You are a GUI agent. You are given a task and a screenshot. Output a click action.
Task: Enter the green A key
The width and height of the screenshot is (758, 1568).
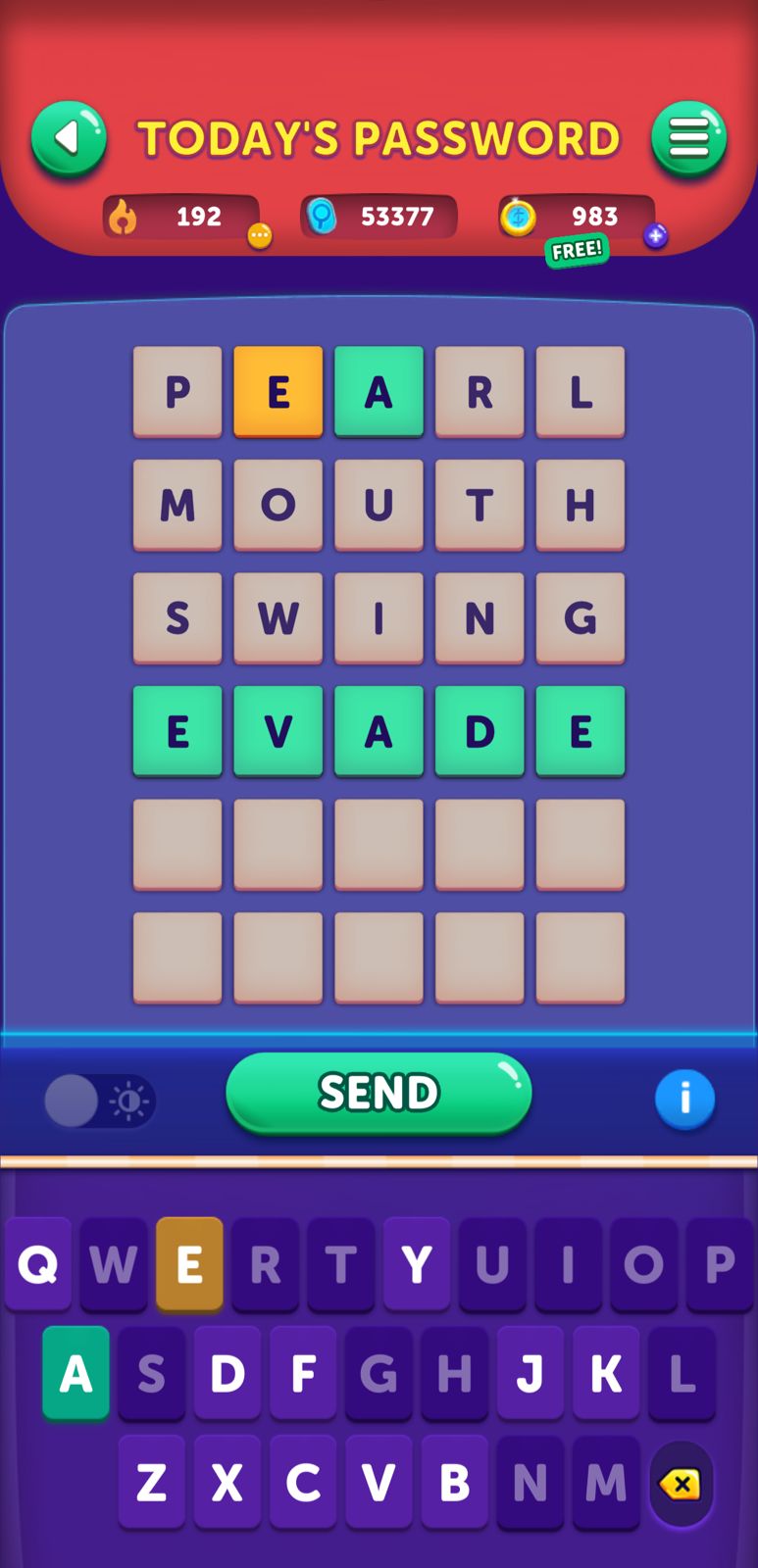76,1373
